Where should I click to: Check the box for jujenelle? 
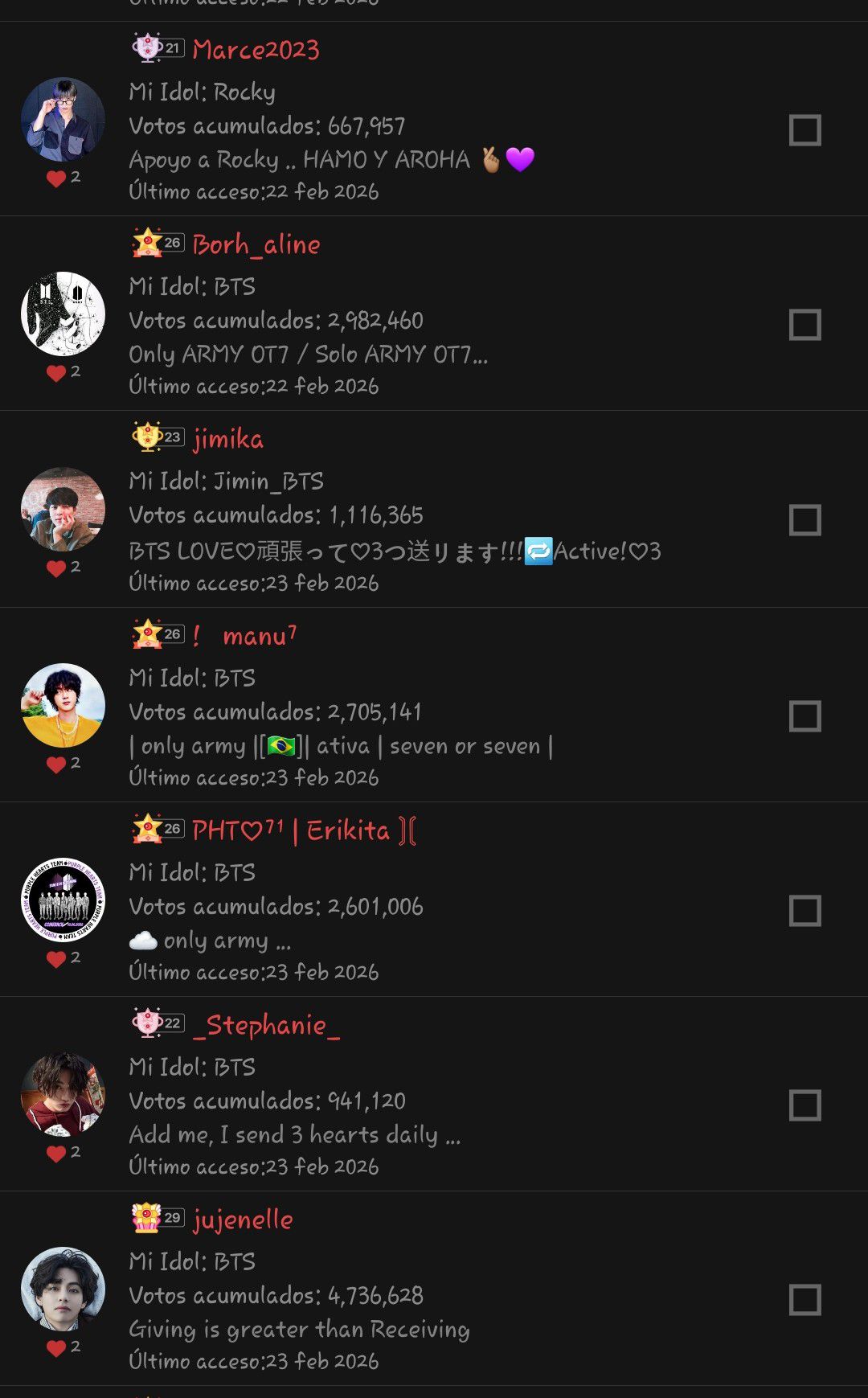tap(805, 1300)
